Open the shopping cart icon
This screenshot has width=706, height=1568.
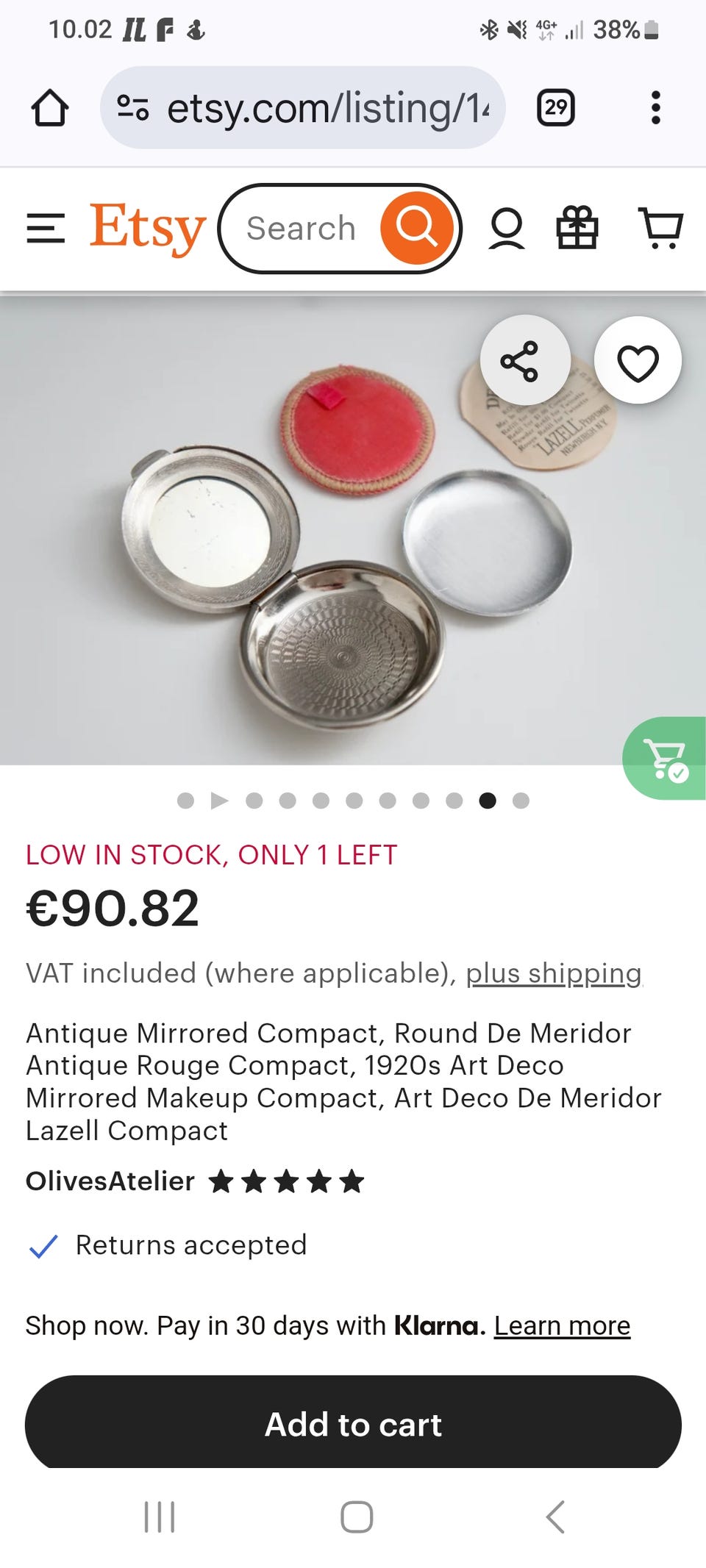tap(661, 228)
